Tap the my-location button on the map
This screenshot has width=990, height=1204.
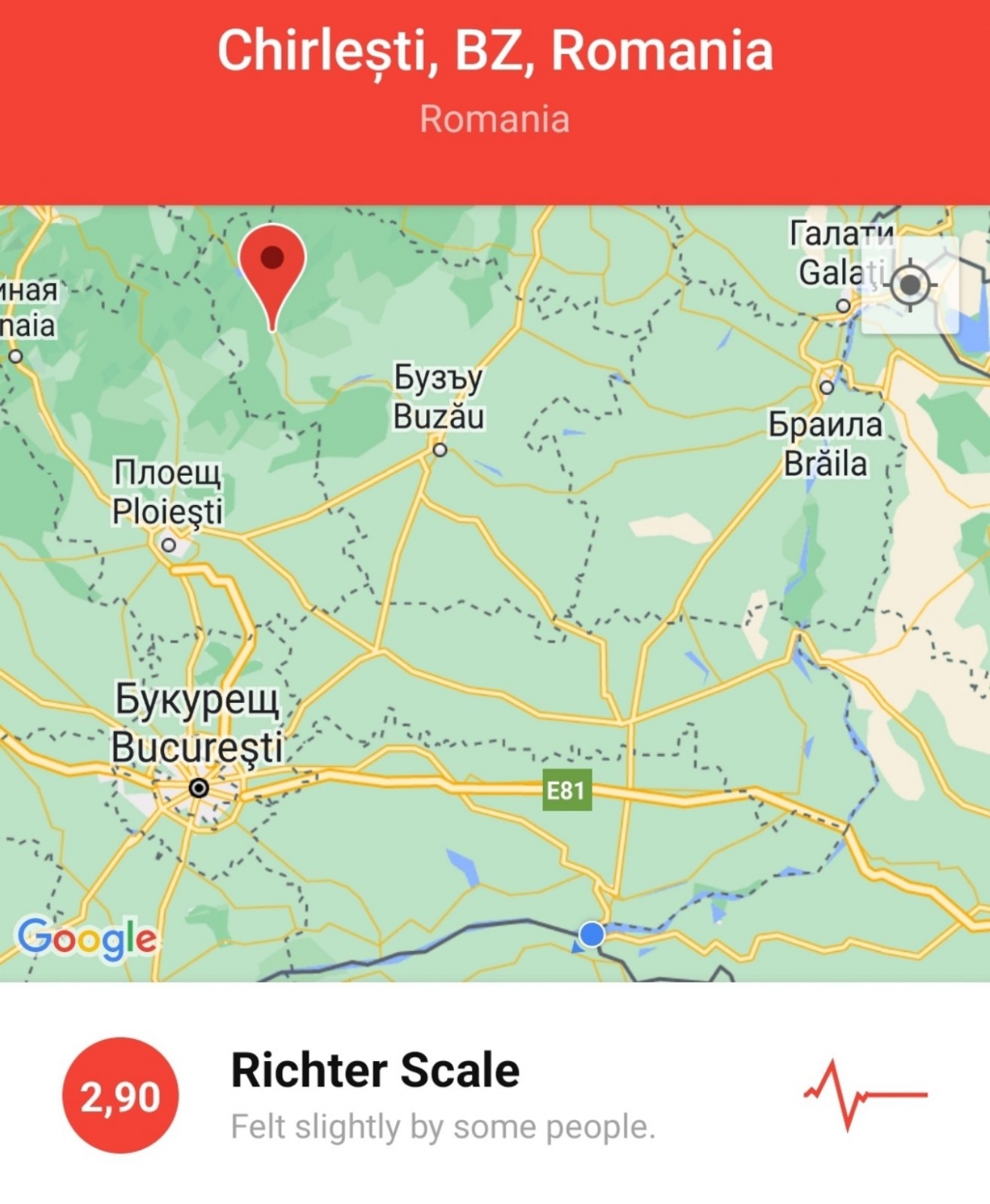pyautogui.click(x=910, y=285)
